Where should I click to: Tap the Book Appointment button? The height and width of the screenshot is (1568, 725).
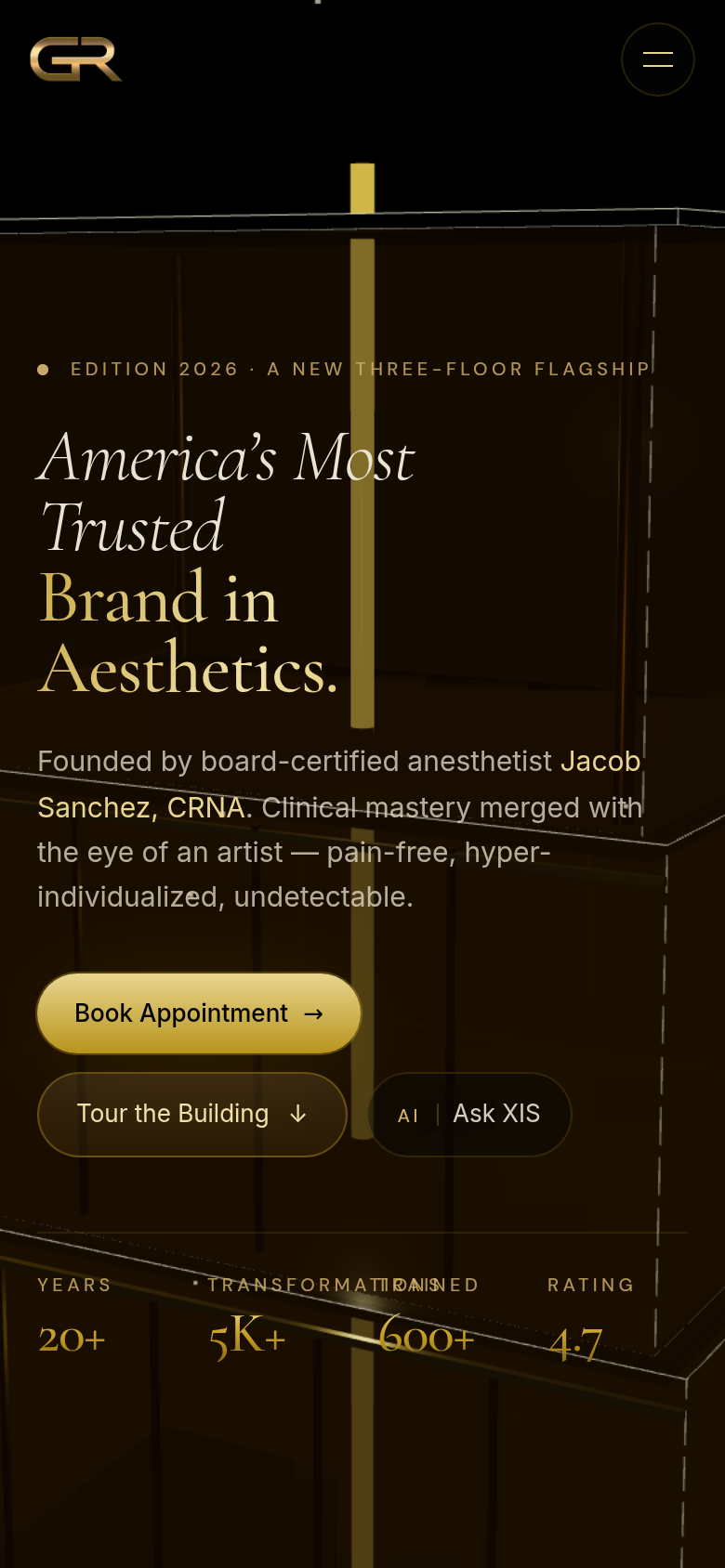tap(199, 1013)
